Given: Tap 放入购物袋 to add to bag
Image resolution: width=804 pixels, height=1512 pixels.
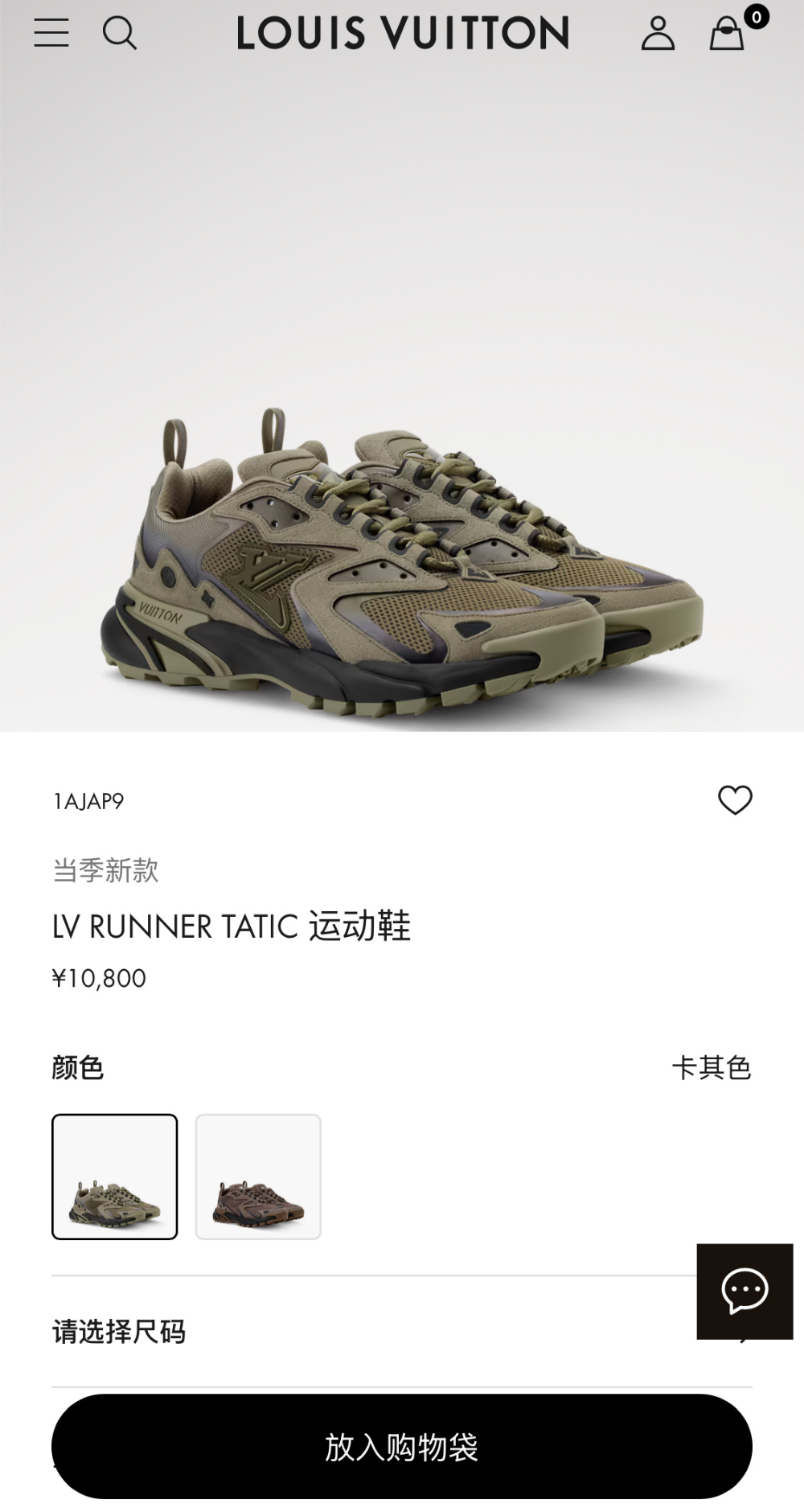Looking at the screenshot, I should tap(402, 1447).
